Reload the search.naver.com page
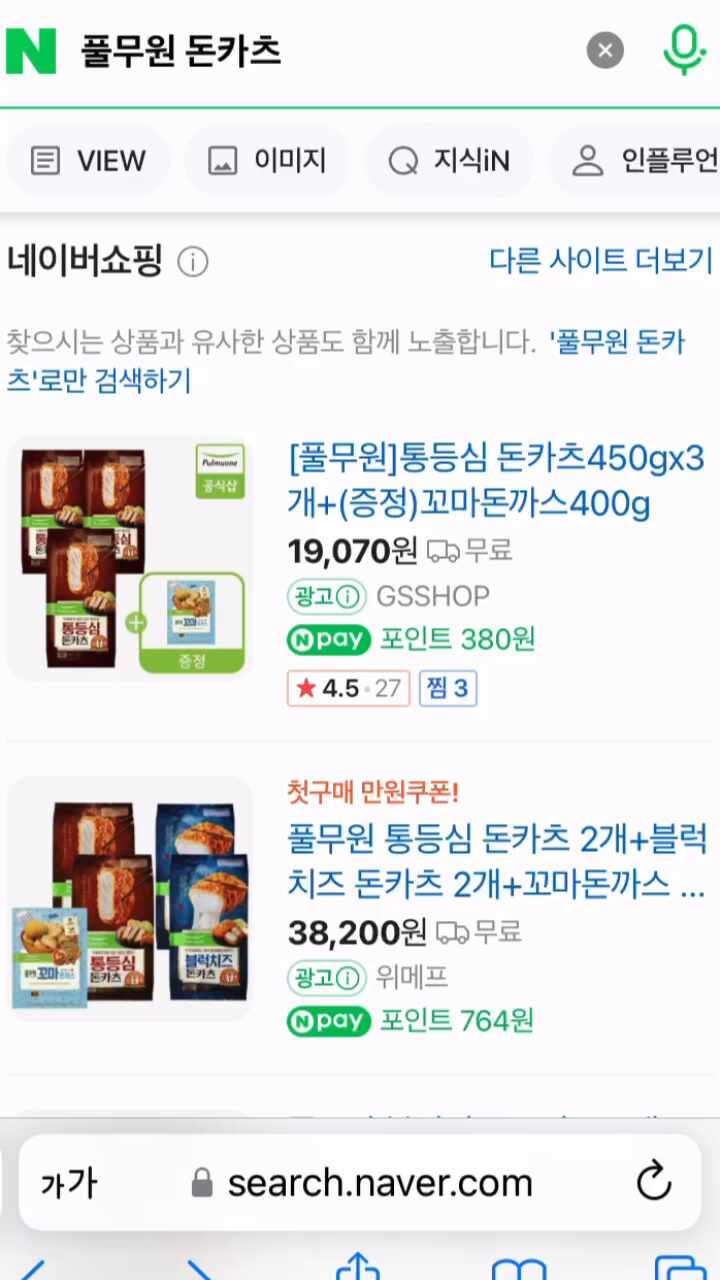 click(x=653, y=1182)
